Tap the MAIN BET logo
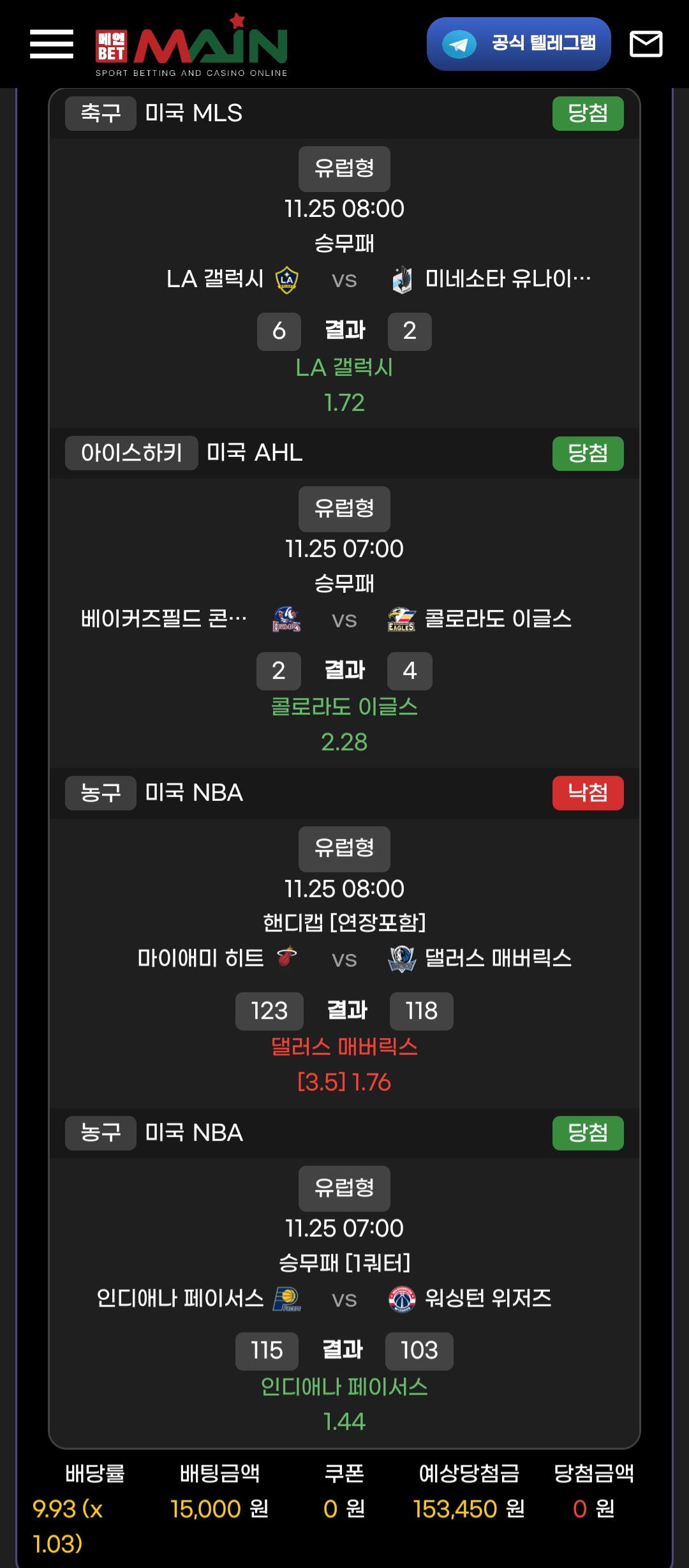Viewport: 689px width, 1568px height. pos(191,46)
